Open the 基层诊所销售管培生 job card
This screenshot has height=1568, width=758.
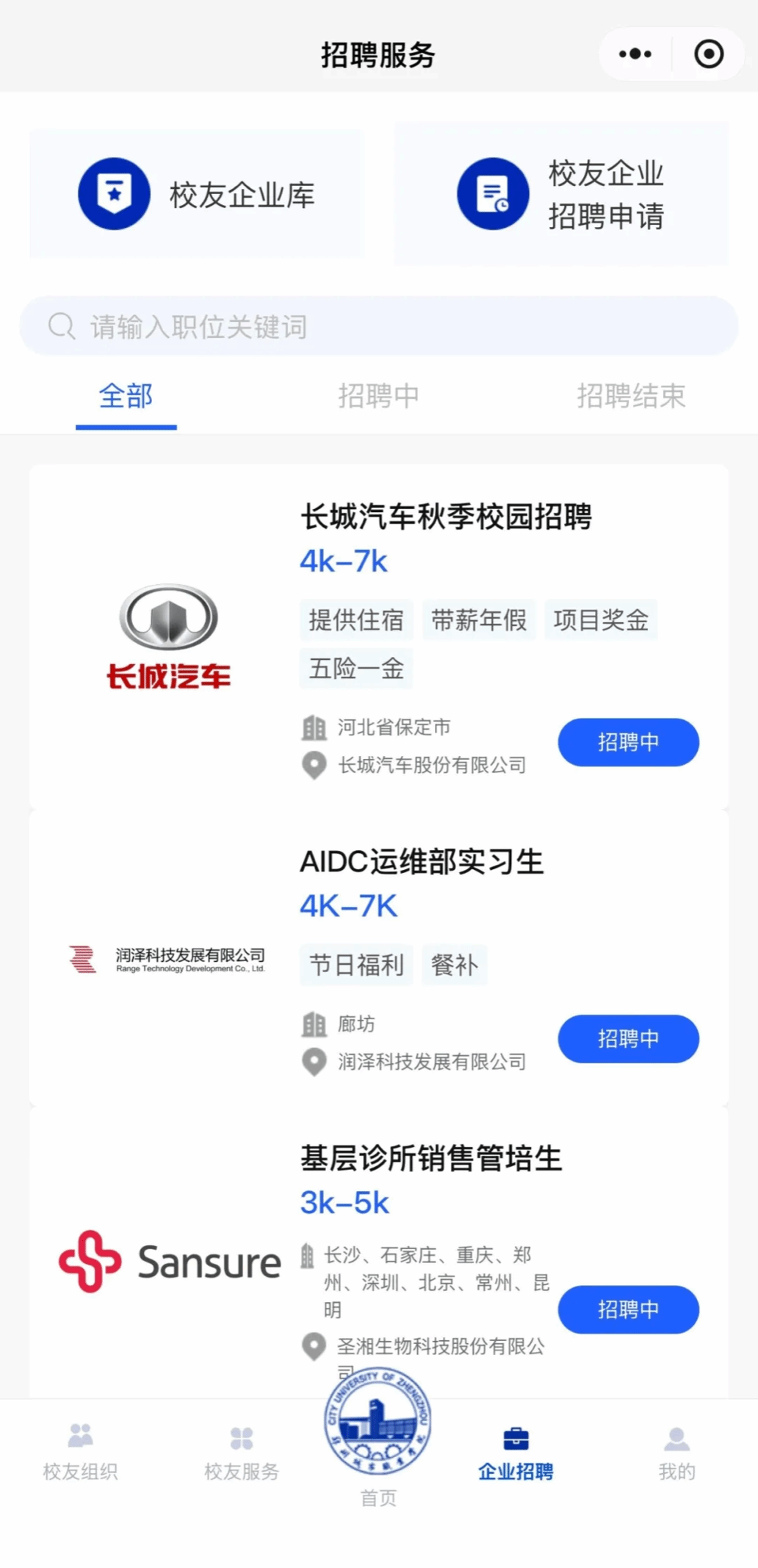(x=378, y=1253)
